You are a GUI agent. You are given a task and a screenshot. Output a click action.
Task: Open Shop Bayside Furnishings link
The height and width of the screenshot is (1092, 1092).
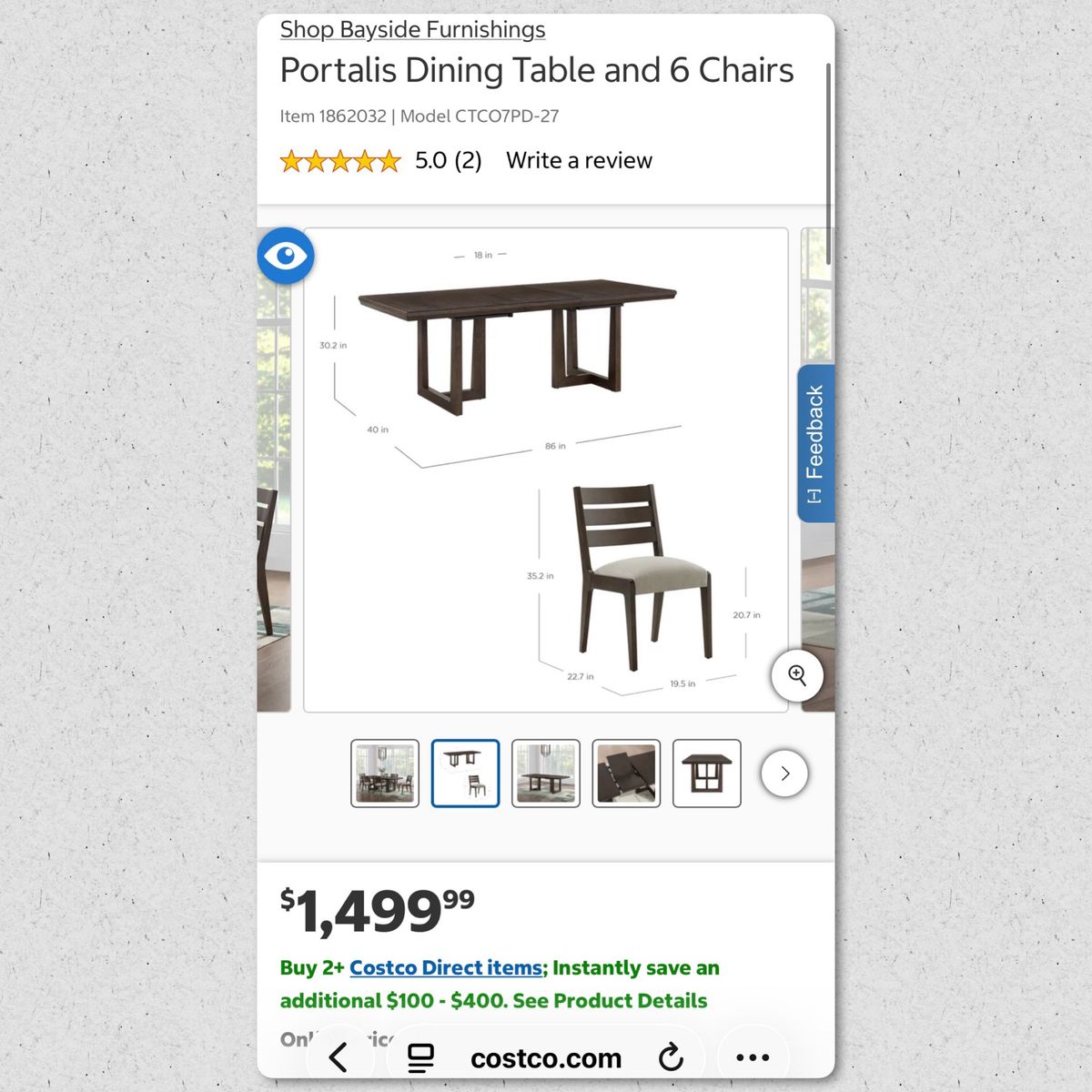coord(412,30)
